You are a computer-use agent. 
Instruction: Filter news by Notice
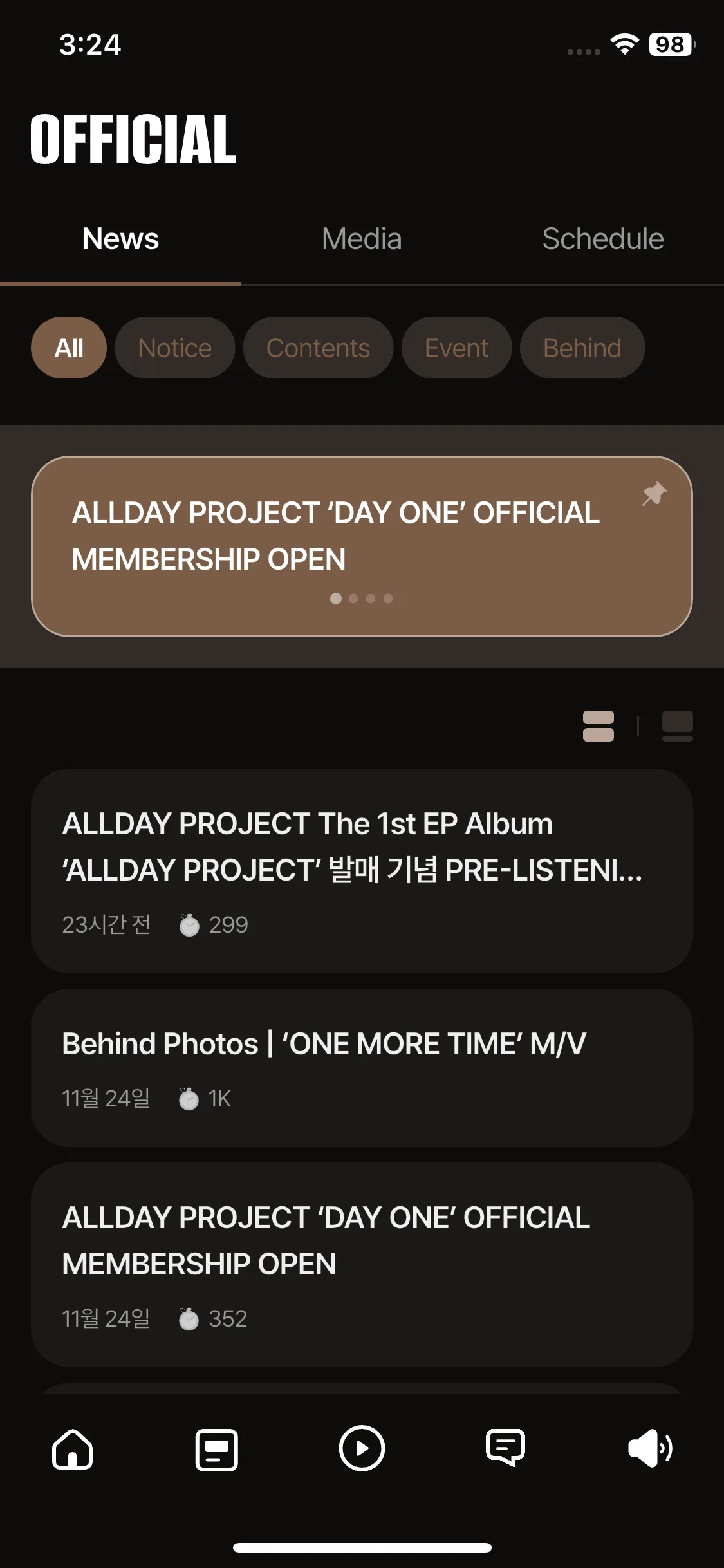coord(174,348)
